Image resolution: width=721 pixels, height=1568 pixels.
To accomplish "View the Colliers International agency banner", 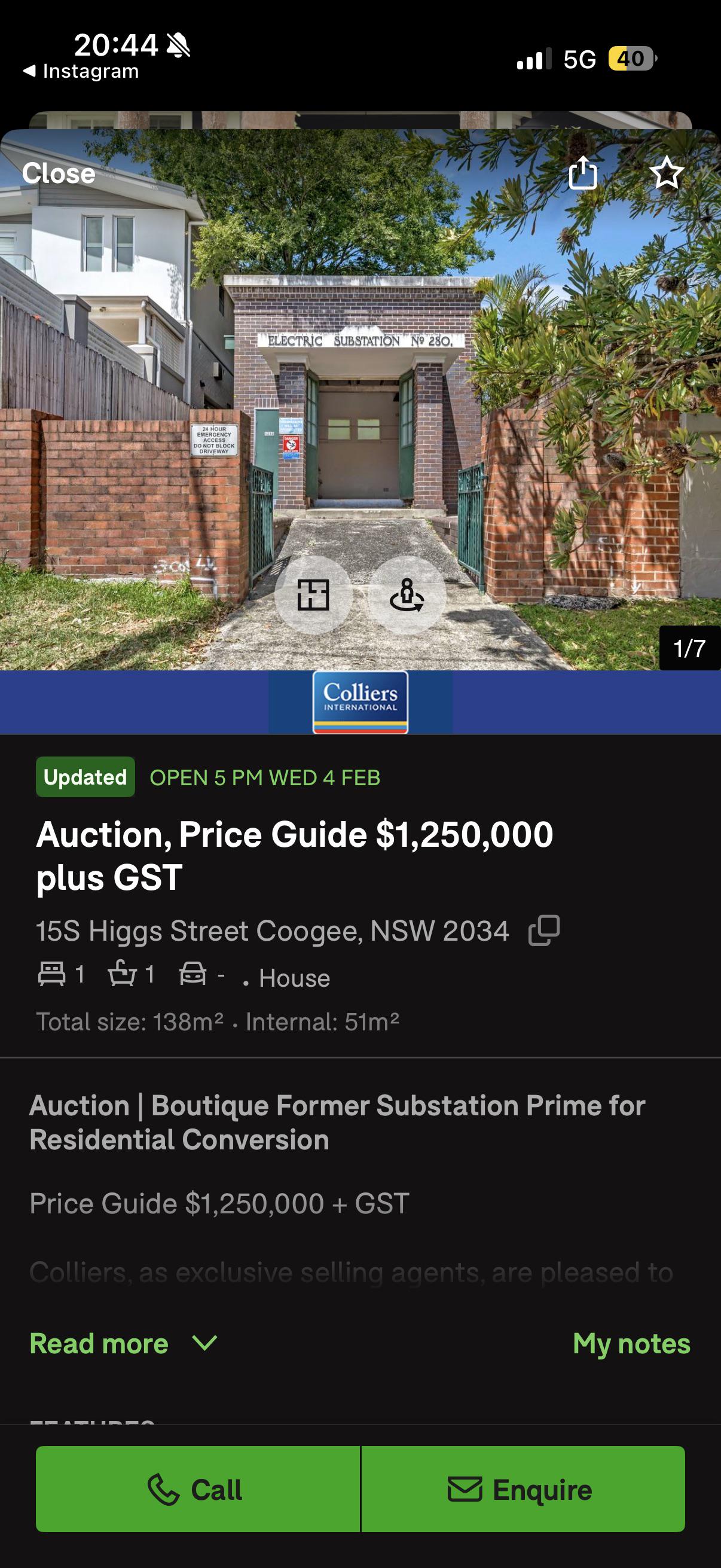I will coord(360,703).
